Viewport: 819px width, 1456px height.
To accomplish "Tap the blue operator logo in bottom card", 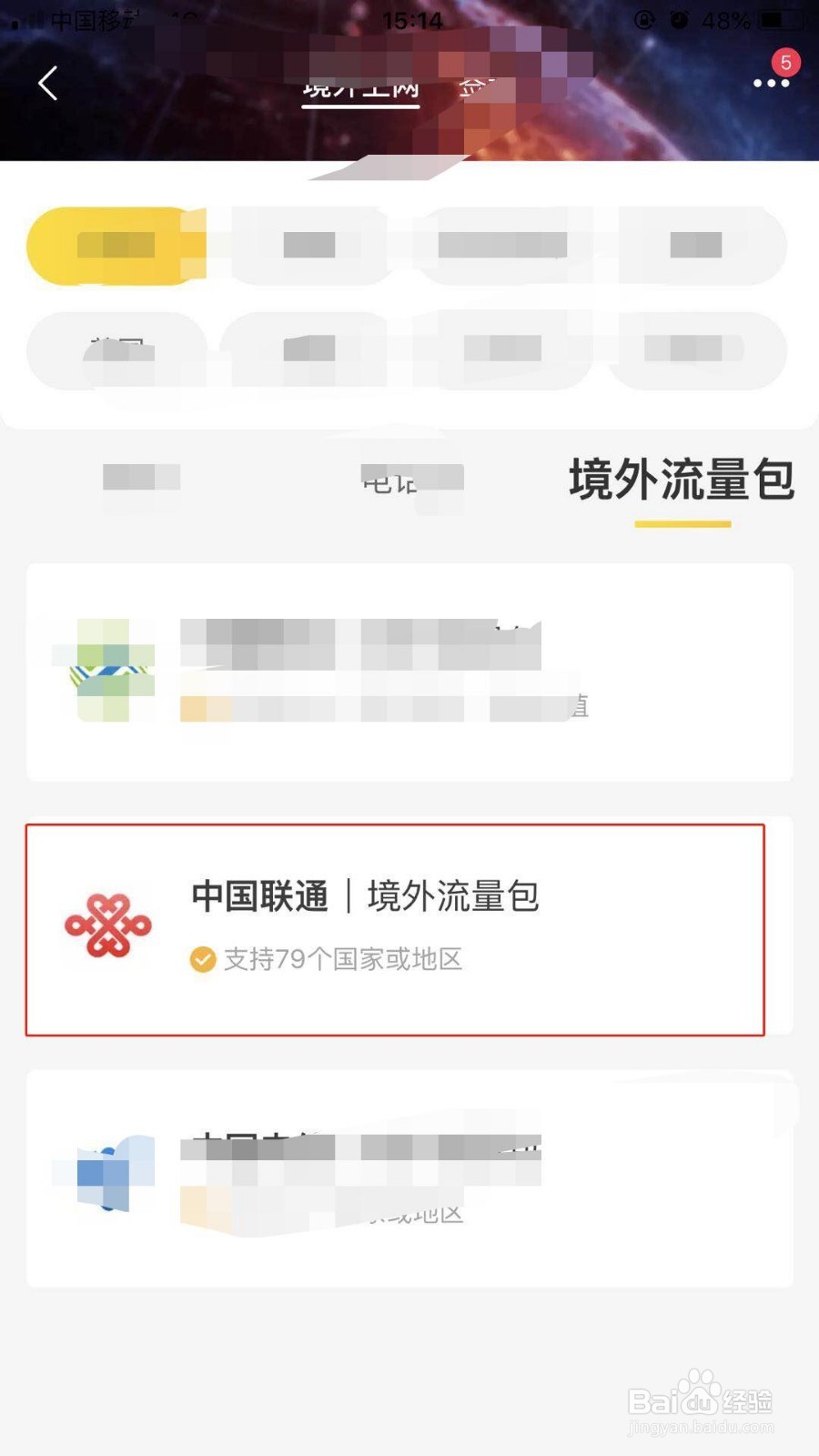I will click(108, 1174).
